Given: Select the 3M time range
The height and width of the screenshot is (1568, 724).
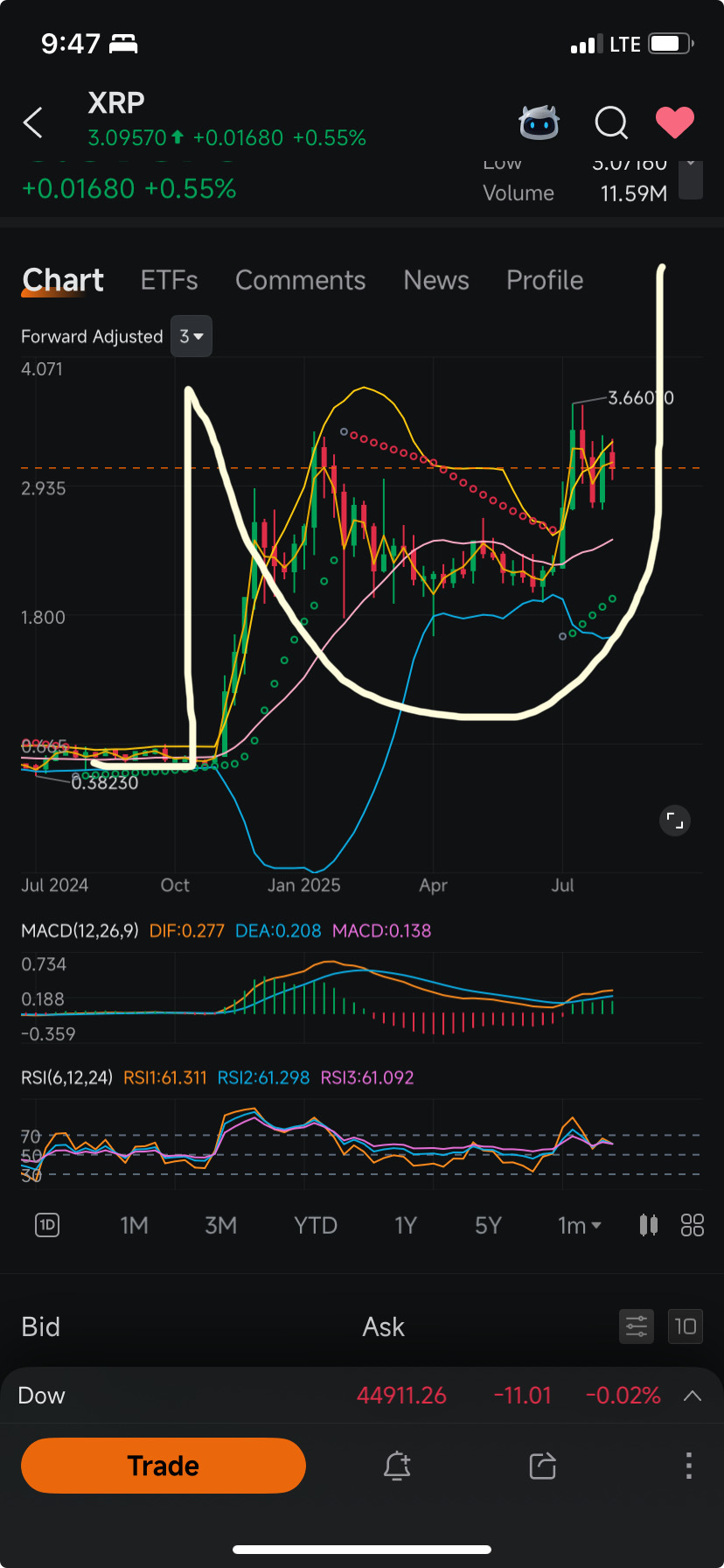Looking at the screenshot, I should [x=220, y=1225].
